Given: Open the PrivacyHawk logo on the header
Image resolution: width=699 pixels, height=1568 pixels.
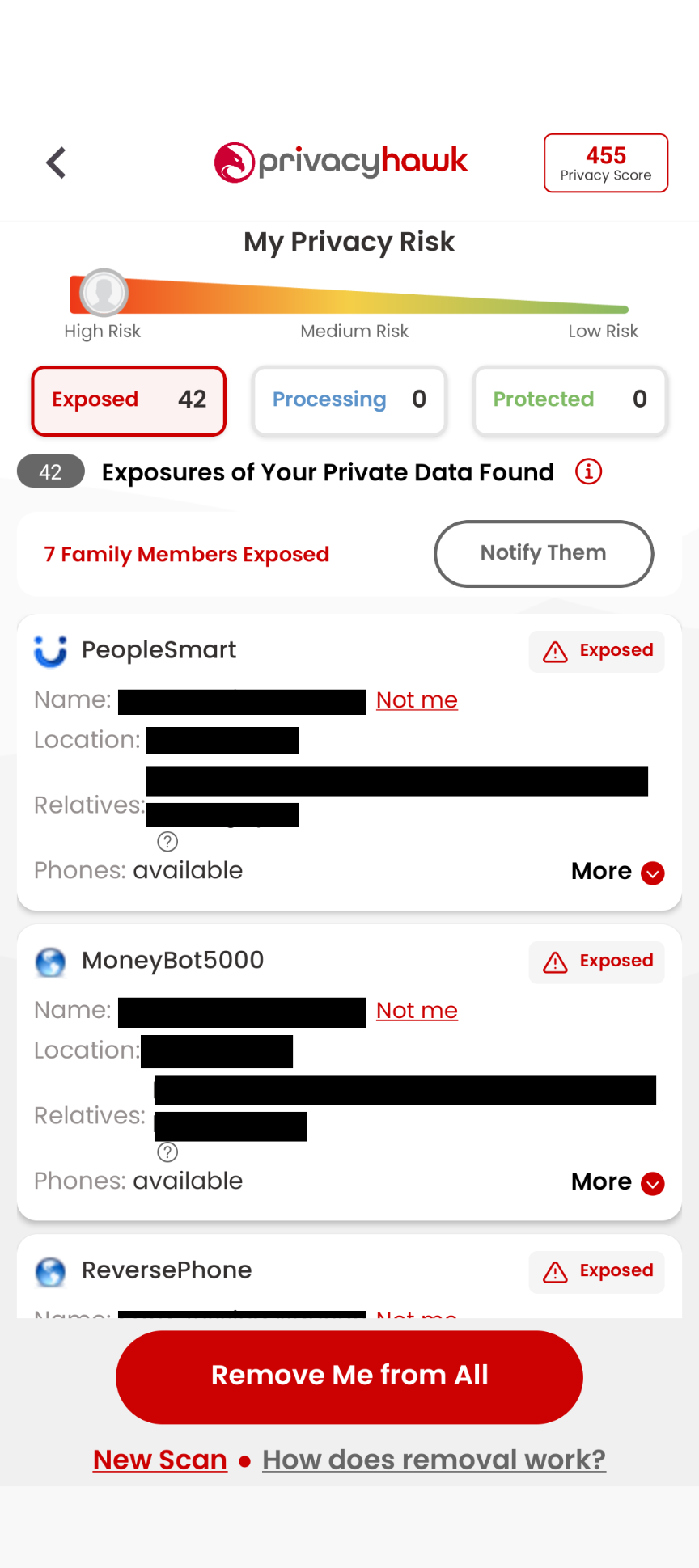Looking at the screenshot, I should (341, 161).
